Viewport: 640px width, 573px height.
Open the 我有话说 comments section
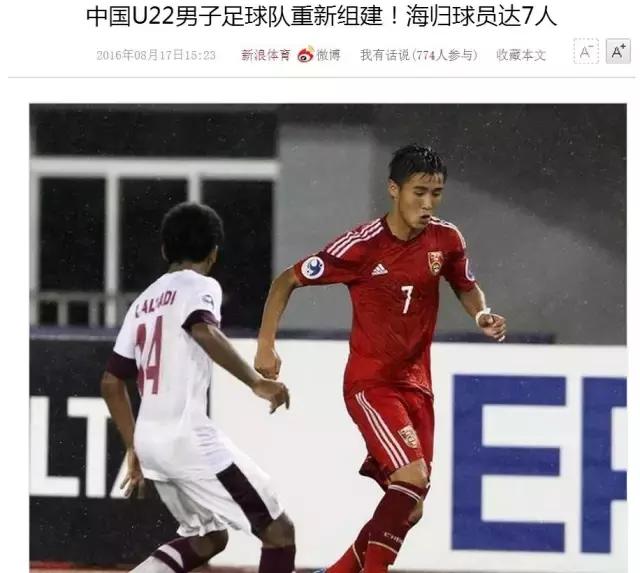tap(418, 55)
